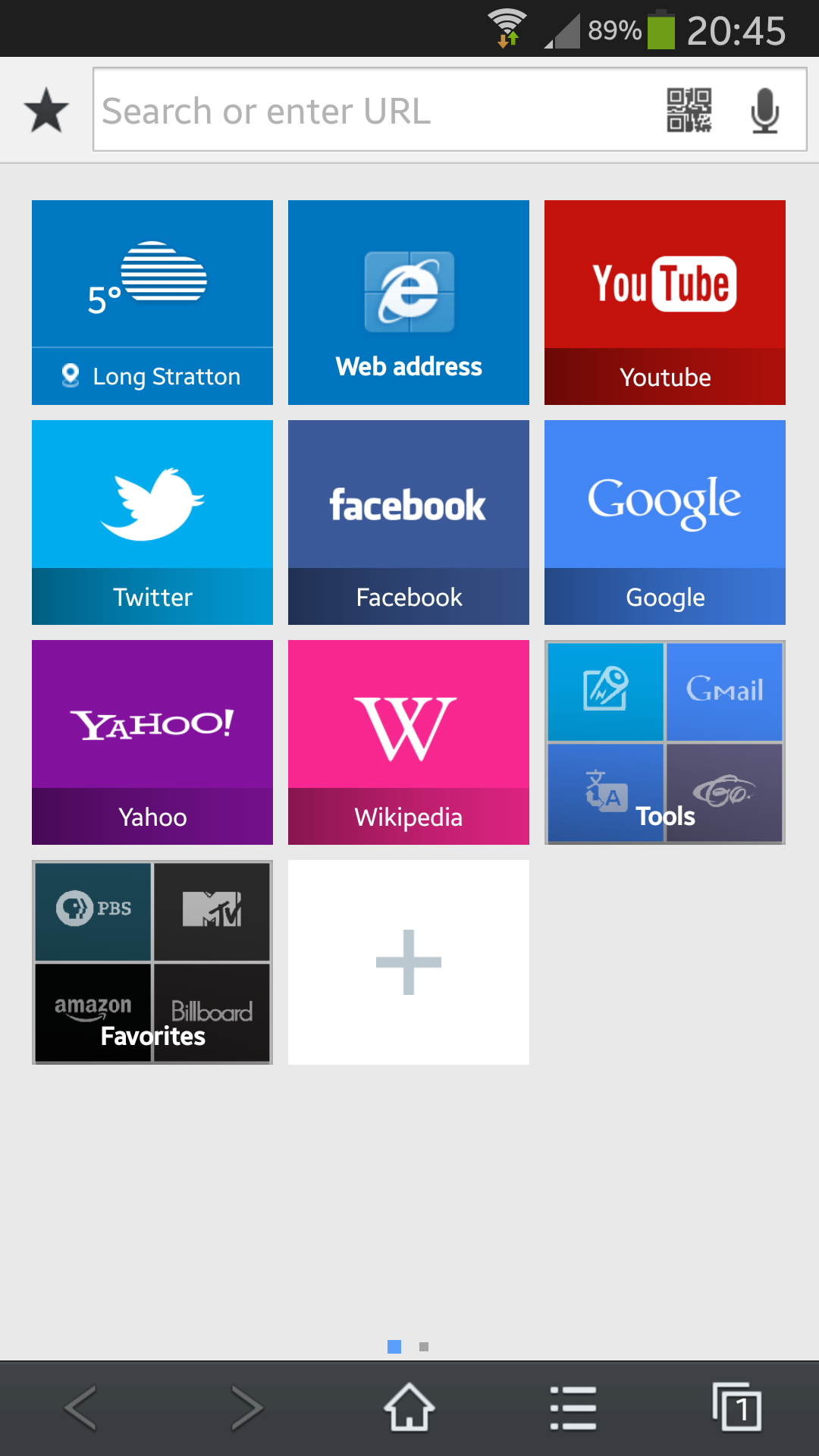Open the Yahoo tile
This screenshot has width=819, height=1456.
pos(152,742)
